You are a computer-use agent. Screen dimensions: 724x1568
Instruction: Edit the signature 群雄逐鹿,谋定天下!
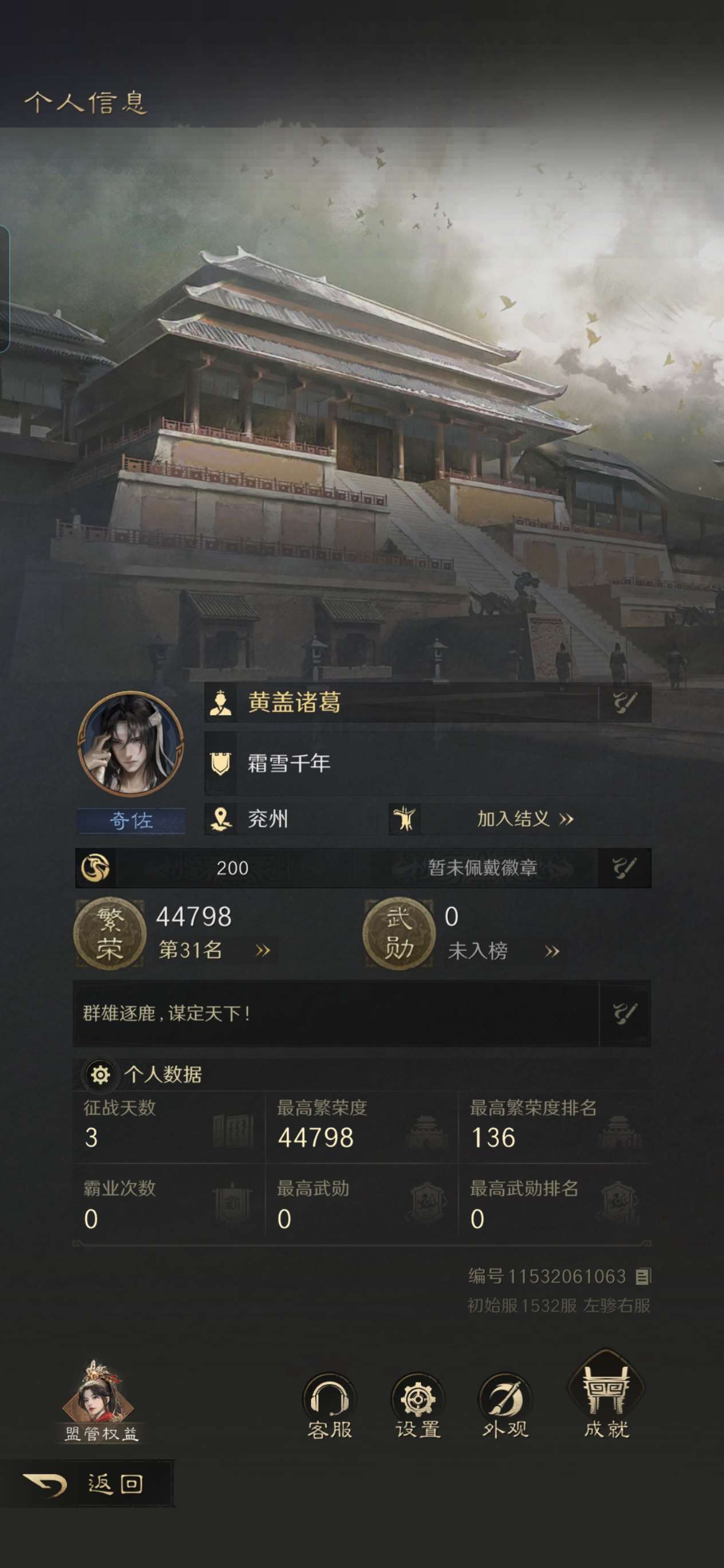pos(625,1013)
